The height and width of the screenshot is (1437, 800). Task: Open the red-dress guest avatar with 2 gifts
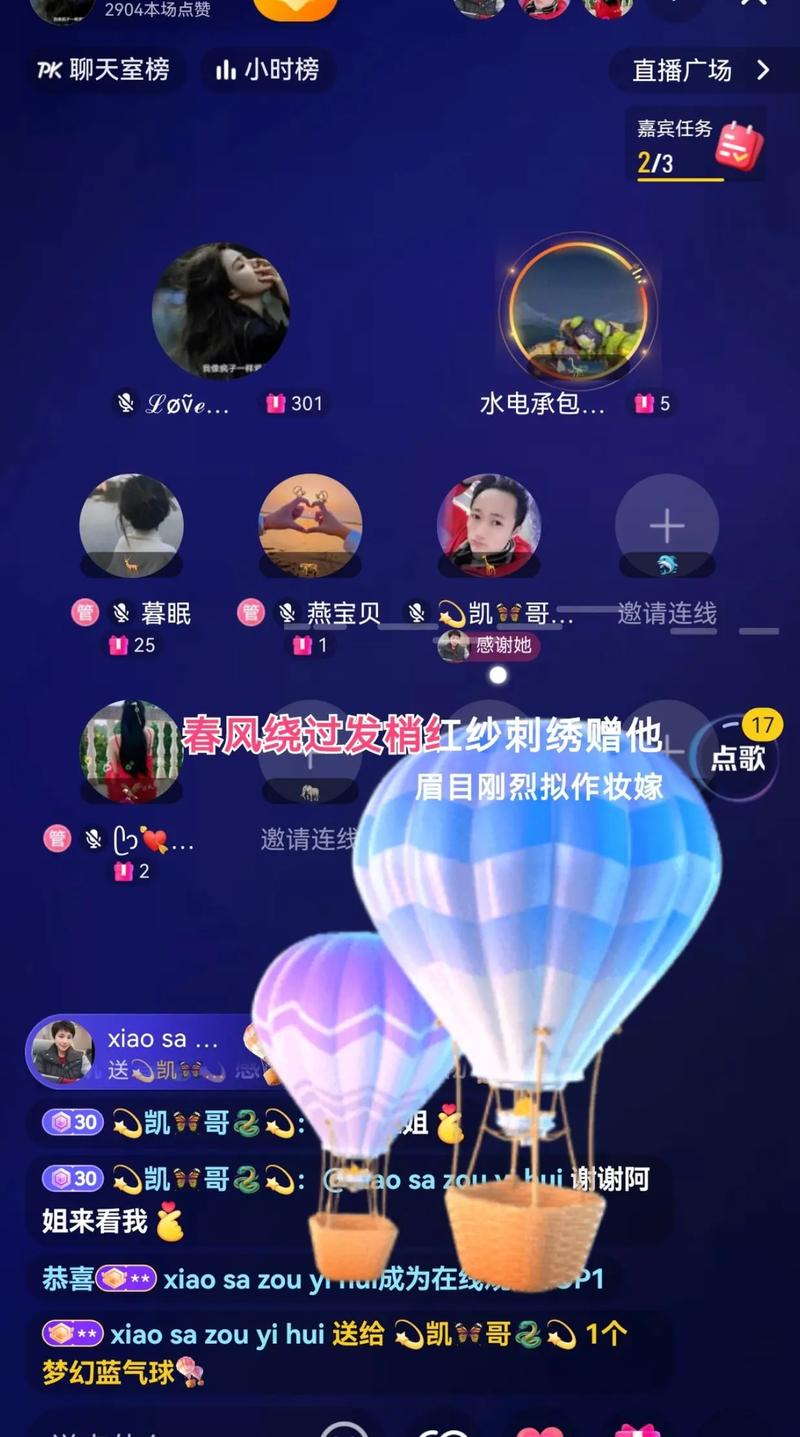coord(131,752)
